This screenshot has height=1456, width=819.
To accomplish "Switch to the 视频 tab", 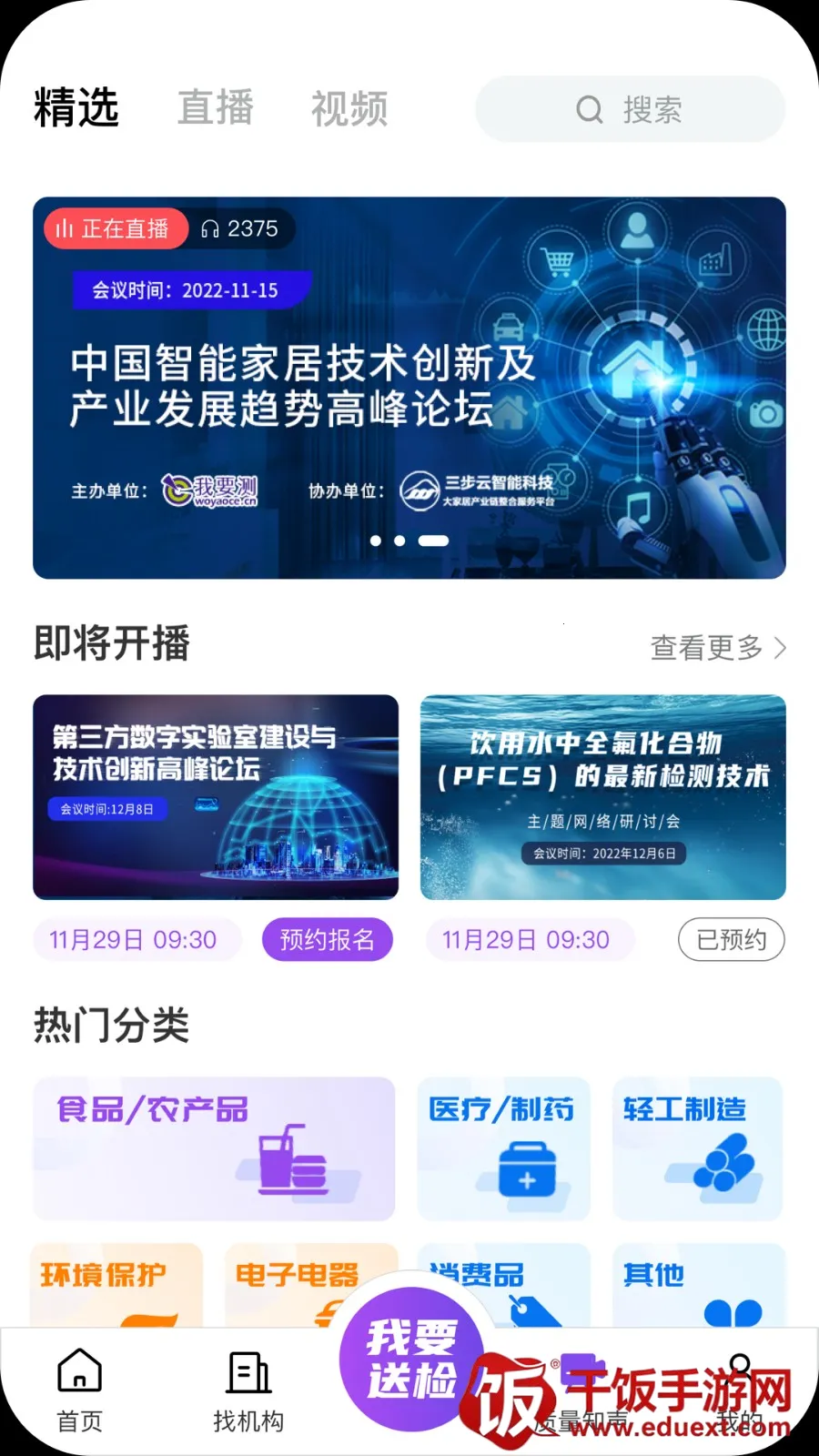I will click(349, 108).
